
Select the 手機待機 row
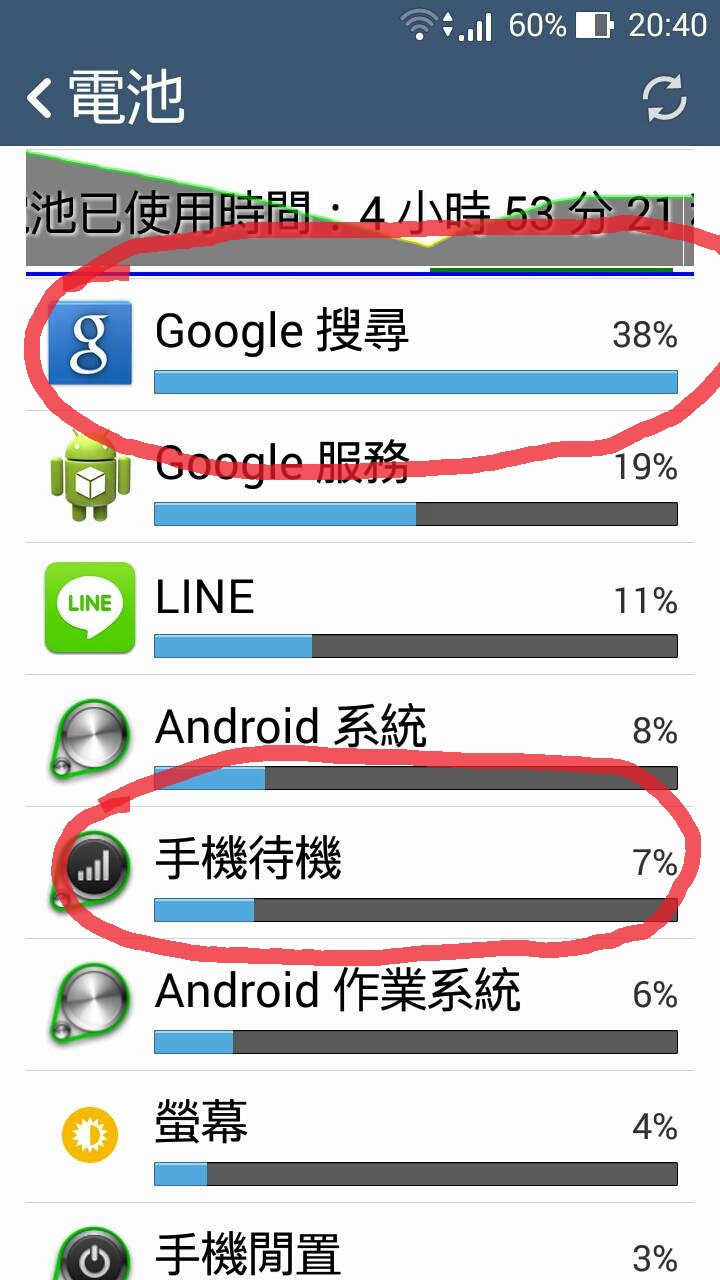(x=360, y=873)
